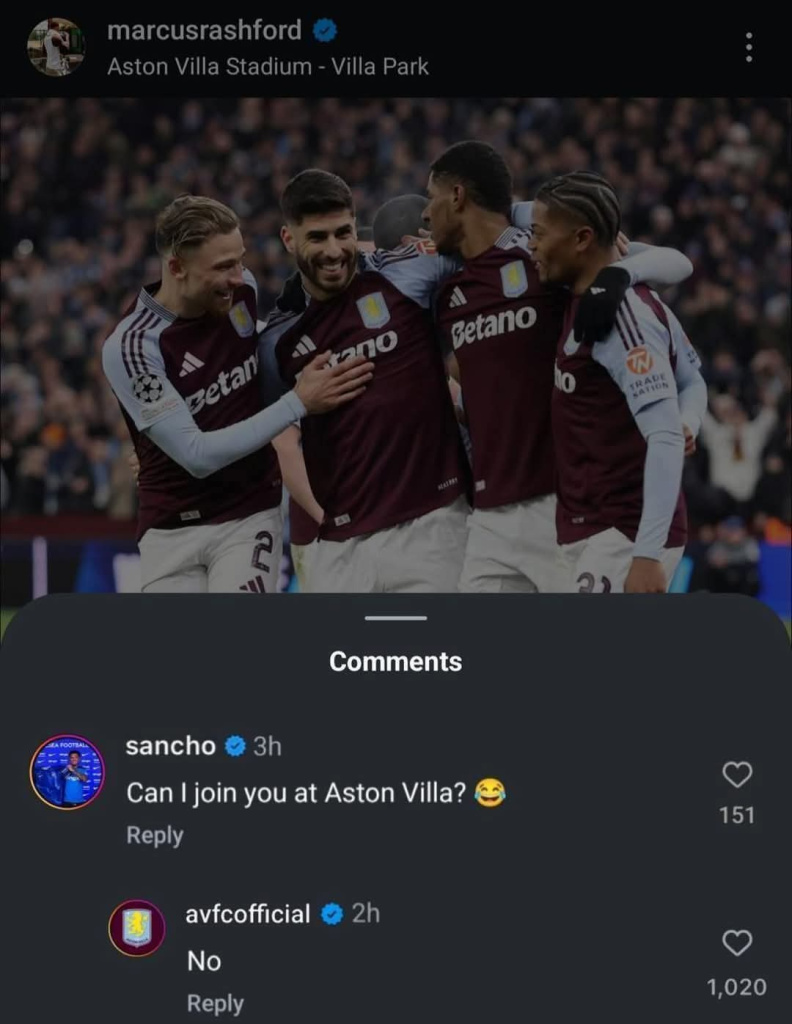Viewport: 792px width, 1024px height.
Task: Open marcusrashford's profile picture
Action: coord(56,47)
